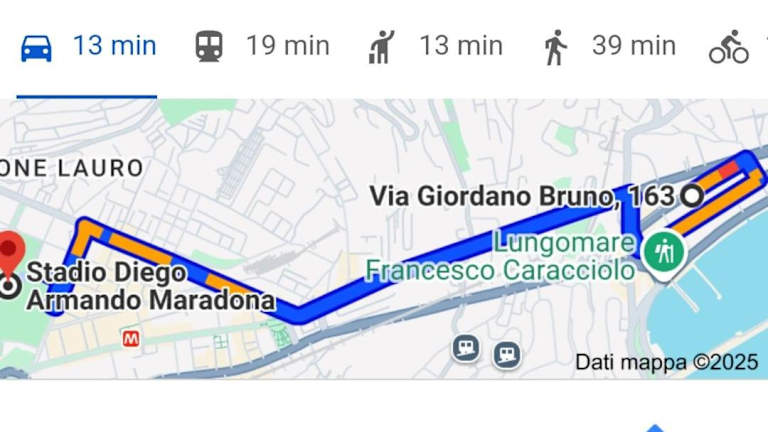Switch to transit mode showing 19 min
This screenshot has height=432, width=768.
(261, 46)
